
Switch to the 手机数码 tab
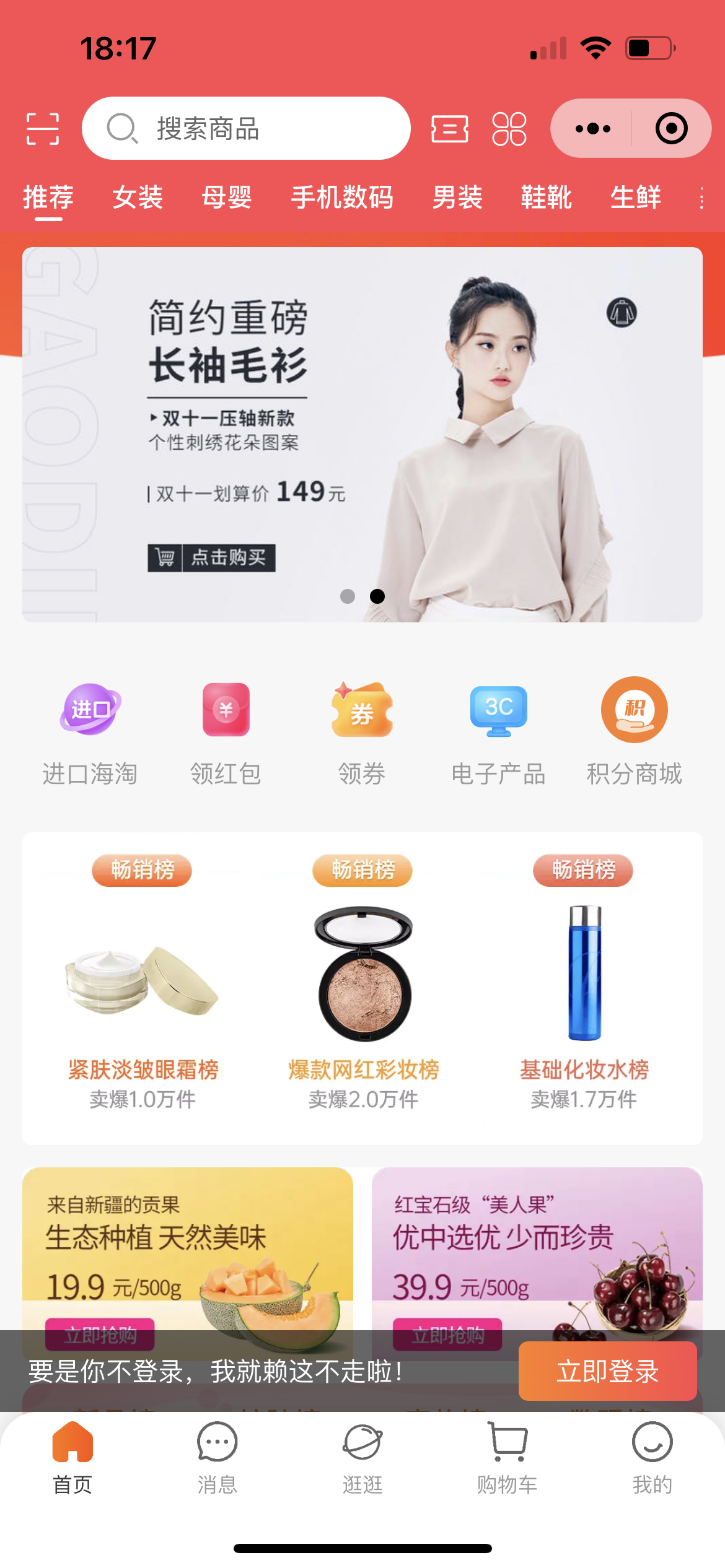342,198
